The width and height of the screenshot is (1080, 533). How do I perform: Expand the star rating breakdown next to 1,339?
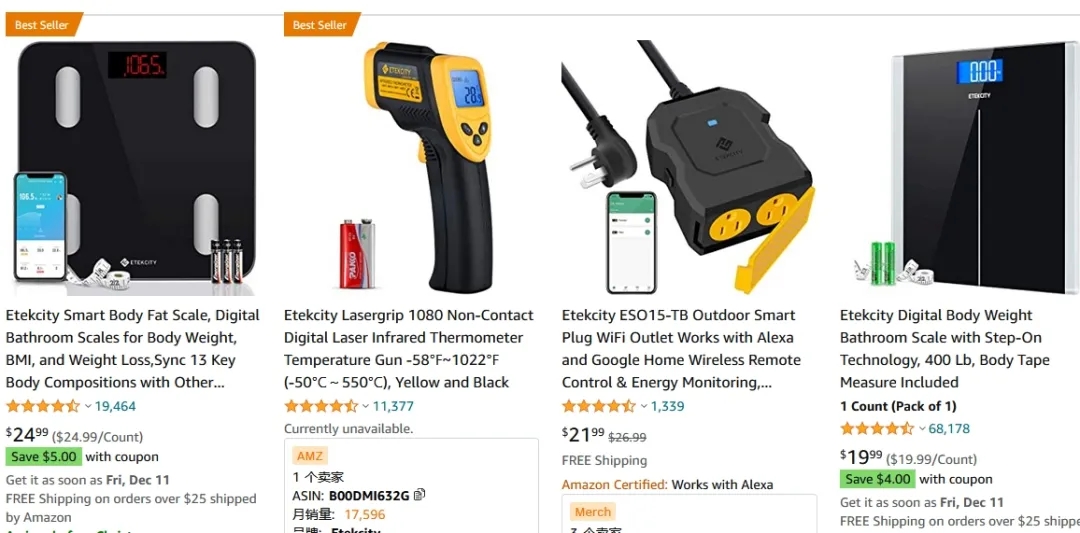pos(644,406)
